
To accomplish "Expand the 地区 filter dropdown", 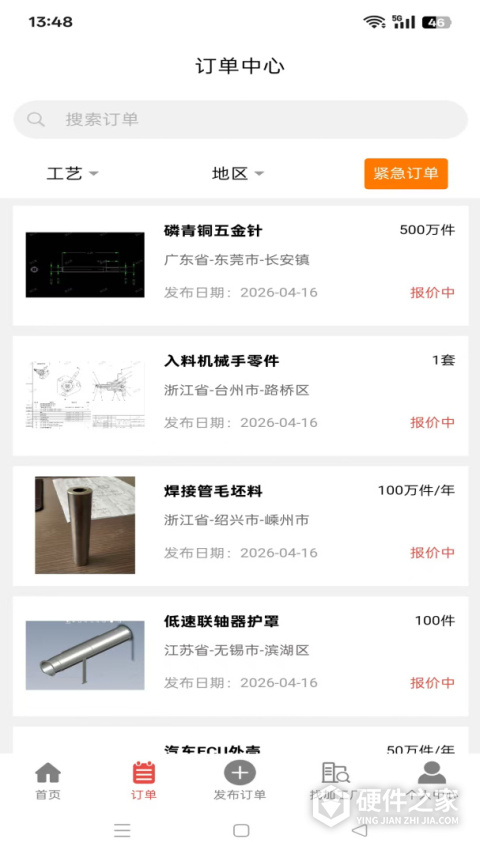I will pyautogui.click(x=238, y=174).
